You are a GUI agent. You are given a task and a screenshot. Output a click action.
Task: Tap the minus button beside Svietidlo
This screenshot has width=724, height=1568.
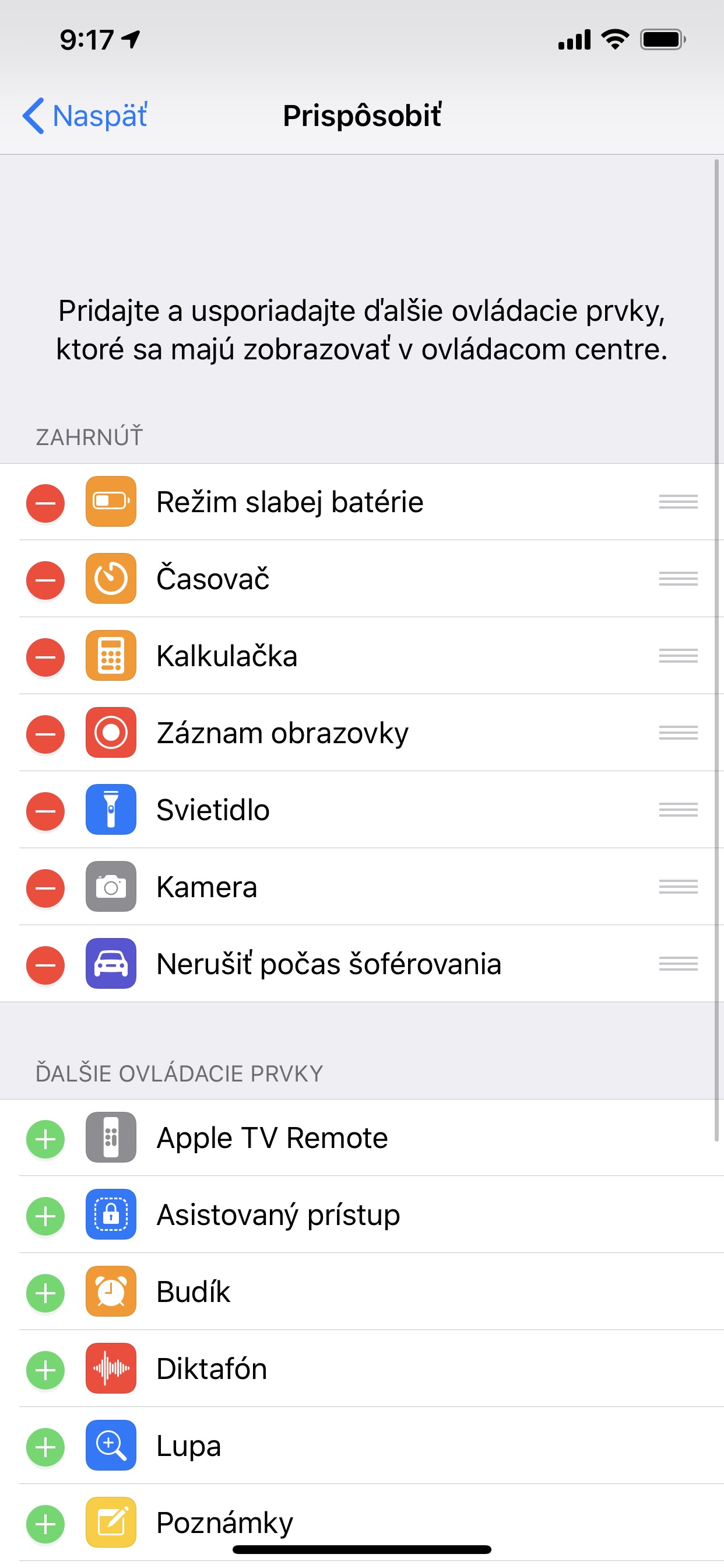(45, 811)
